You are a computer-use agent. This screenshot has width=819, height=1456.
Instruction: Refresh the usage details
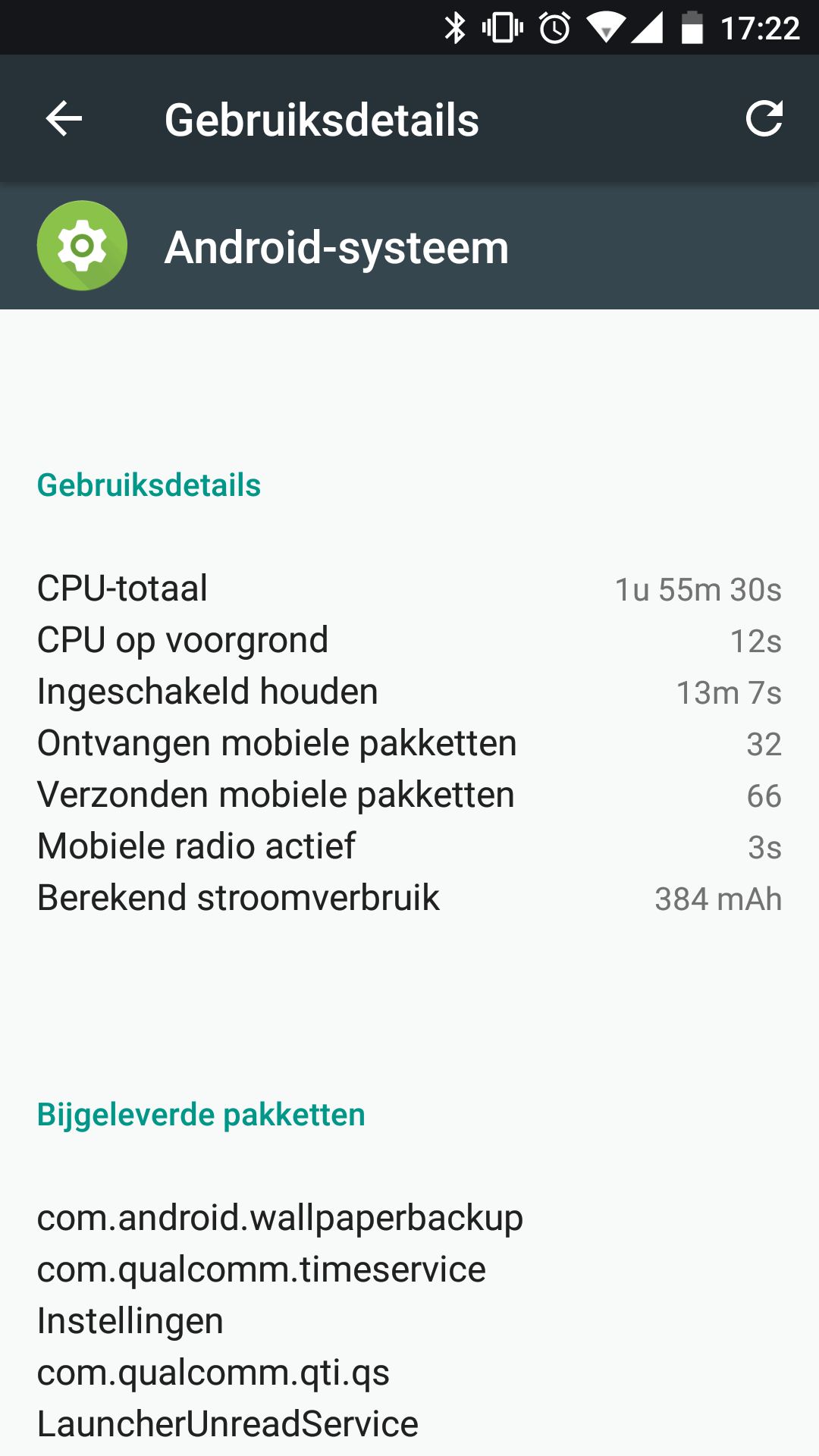764,119
